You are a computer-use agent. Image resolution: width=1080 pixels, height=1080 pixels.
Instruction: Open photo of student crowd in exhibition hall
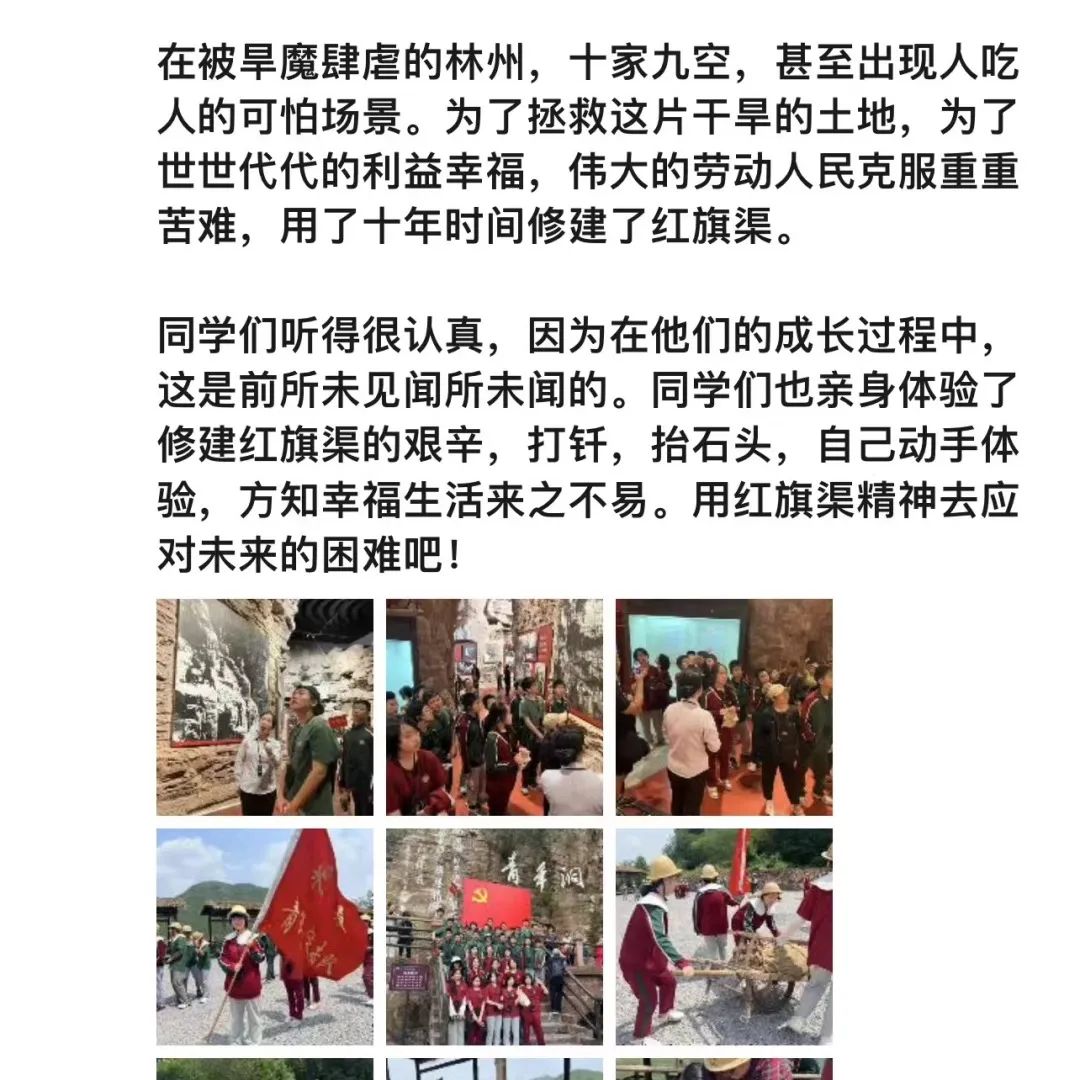[494, 707]
